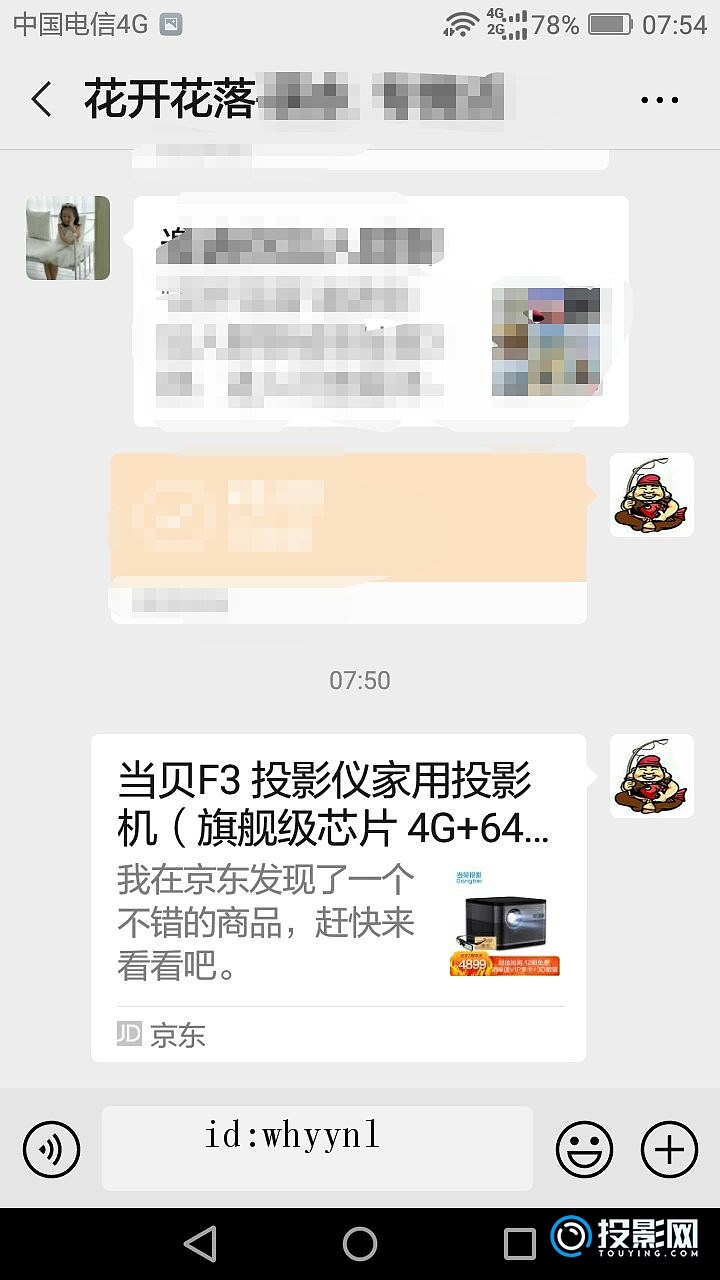
Task: Tap the system home button
Action: click(360, 1244)
